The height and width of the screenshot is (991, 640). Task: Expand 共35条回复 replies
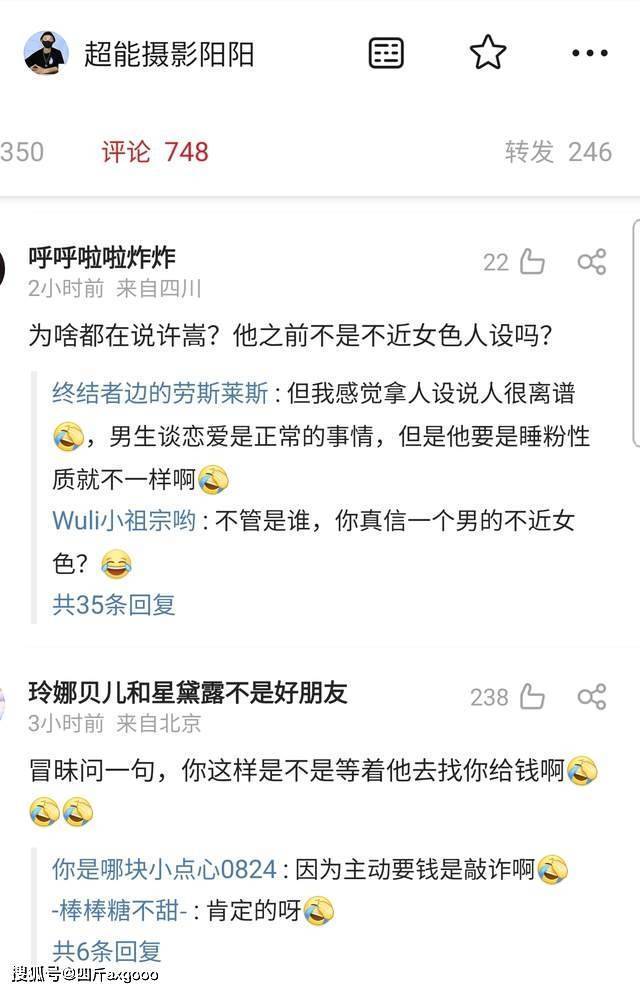coord(114,604)
